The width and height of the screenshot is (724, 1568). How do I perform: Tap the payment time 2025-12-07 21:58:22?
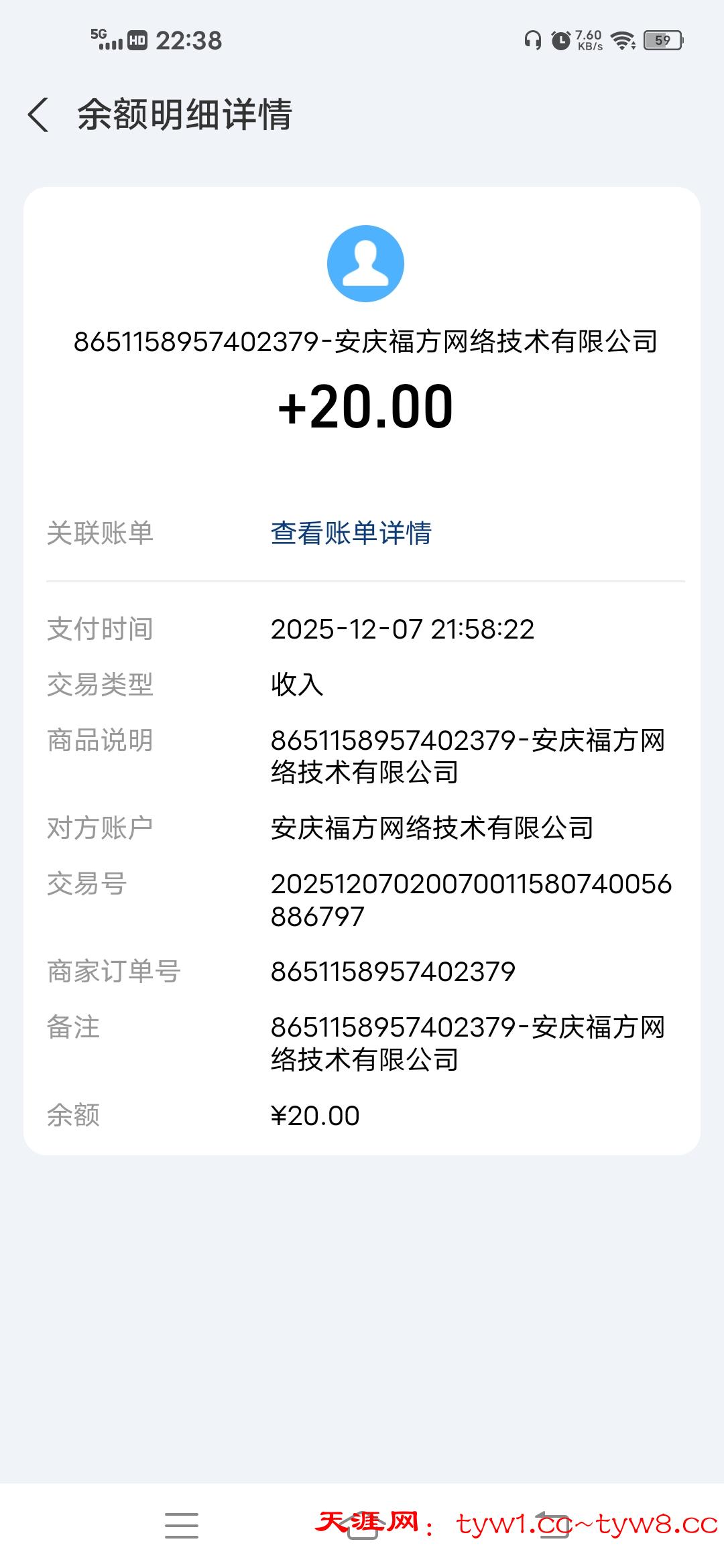tap(402, 629)
